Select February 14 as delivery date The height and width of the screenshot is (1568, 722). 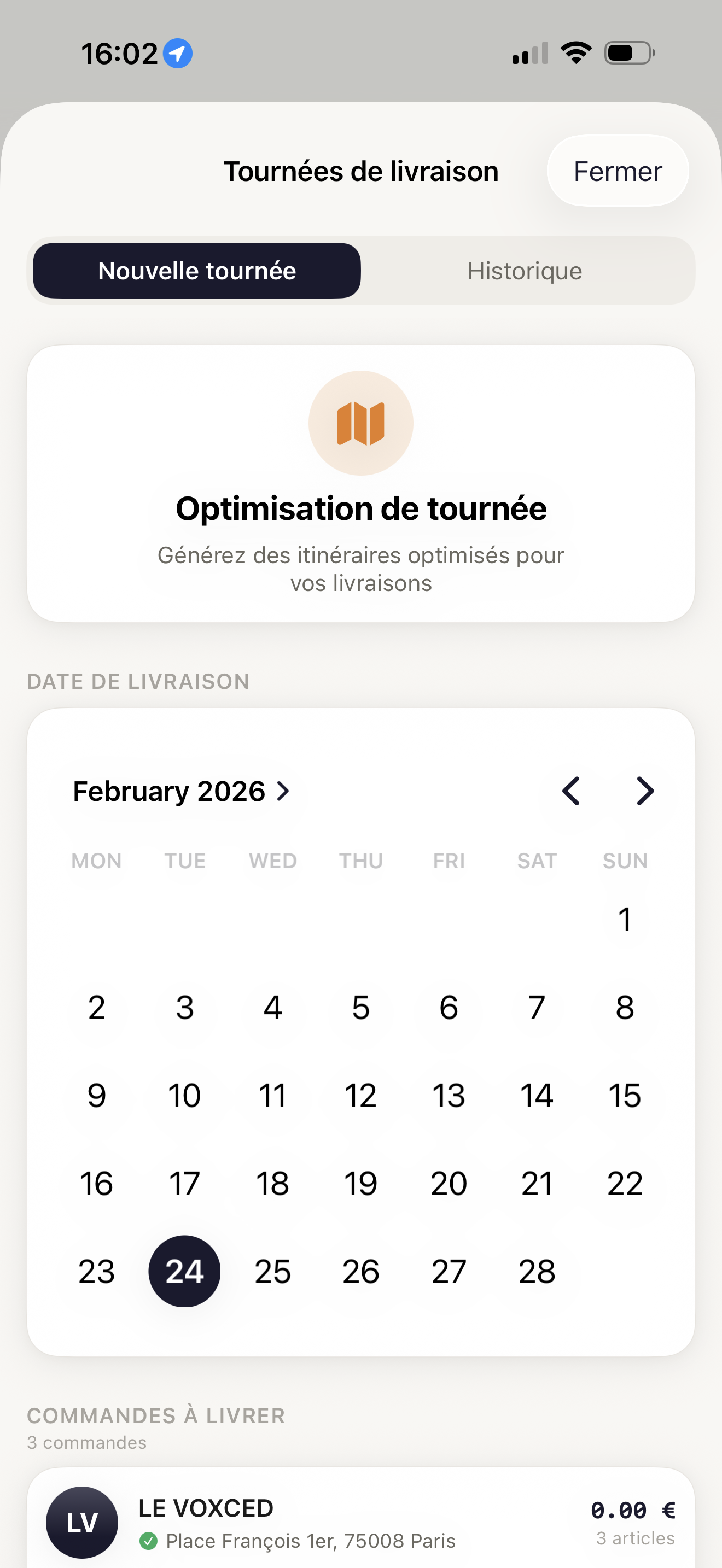(537, 1095)
